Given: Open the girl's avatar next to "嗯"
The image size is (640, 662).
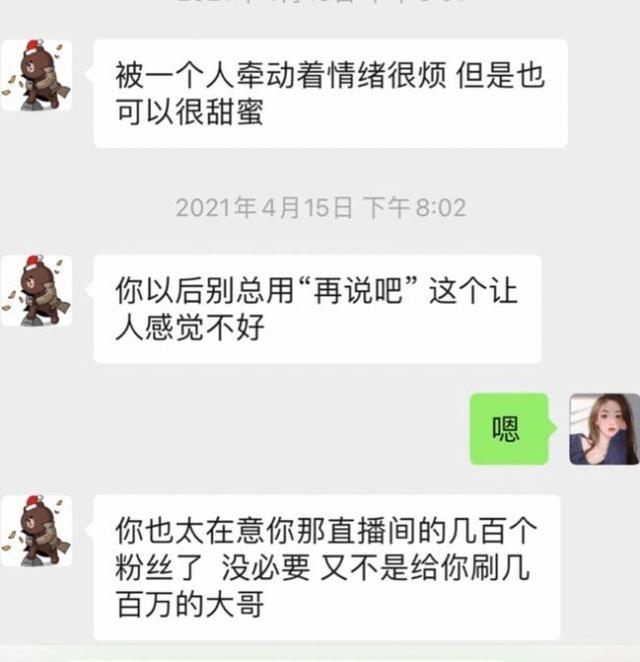Looking at the screenshot, I should pos(604,429).
